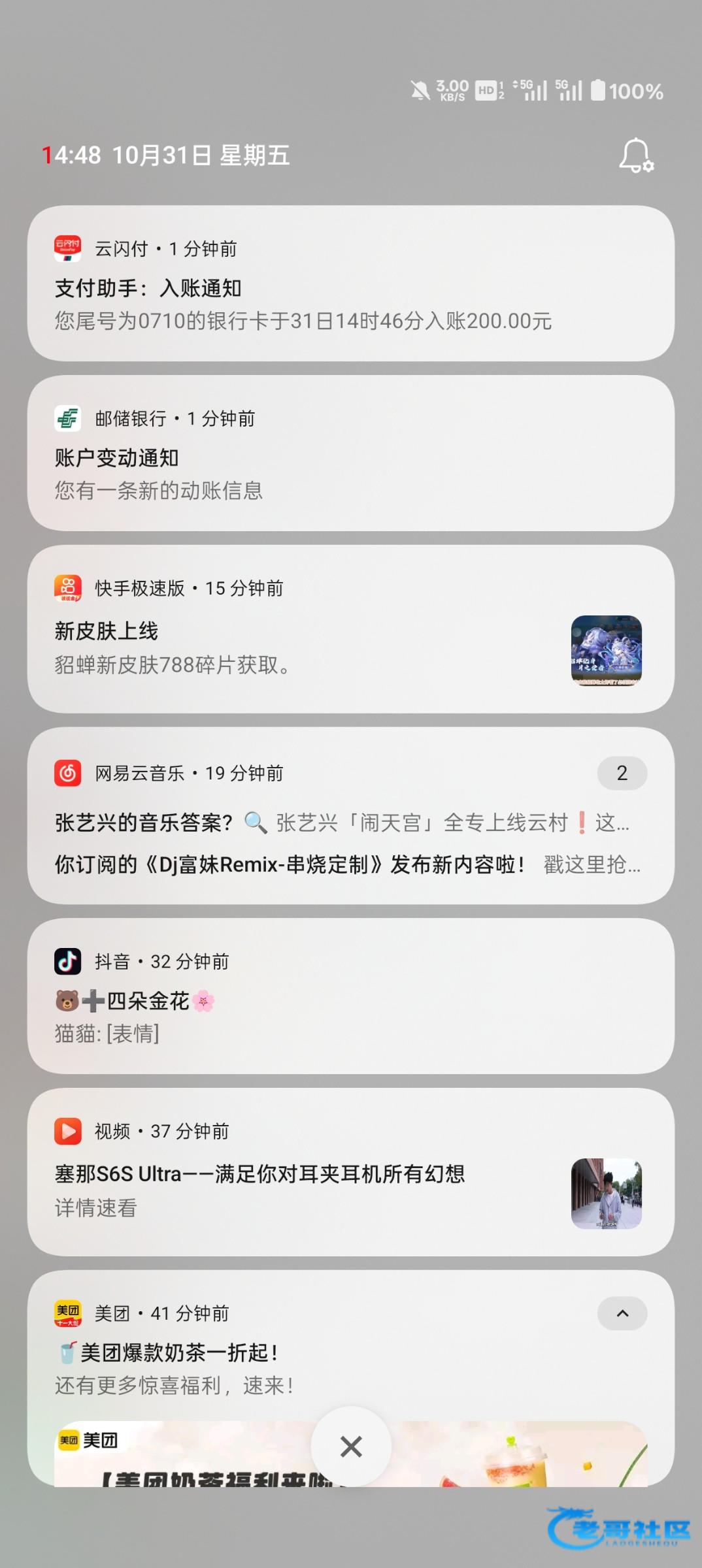
Task: Open the 抖音 四朵金花 message notification
Action: click(351, 996)
